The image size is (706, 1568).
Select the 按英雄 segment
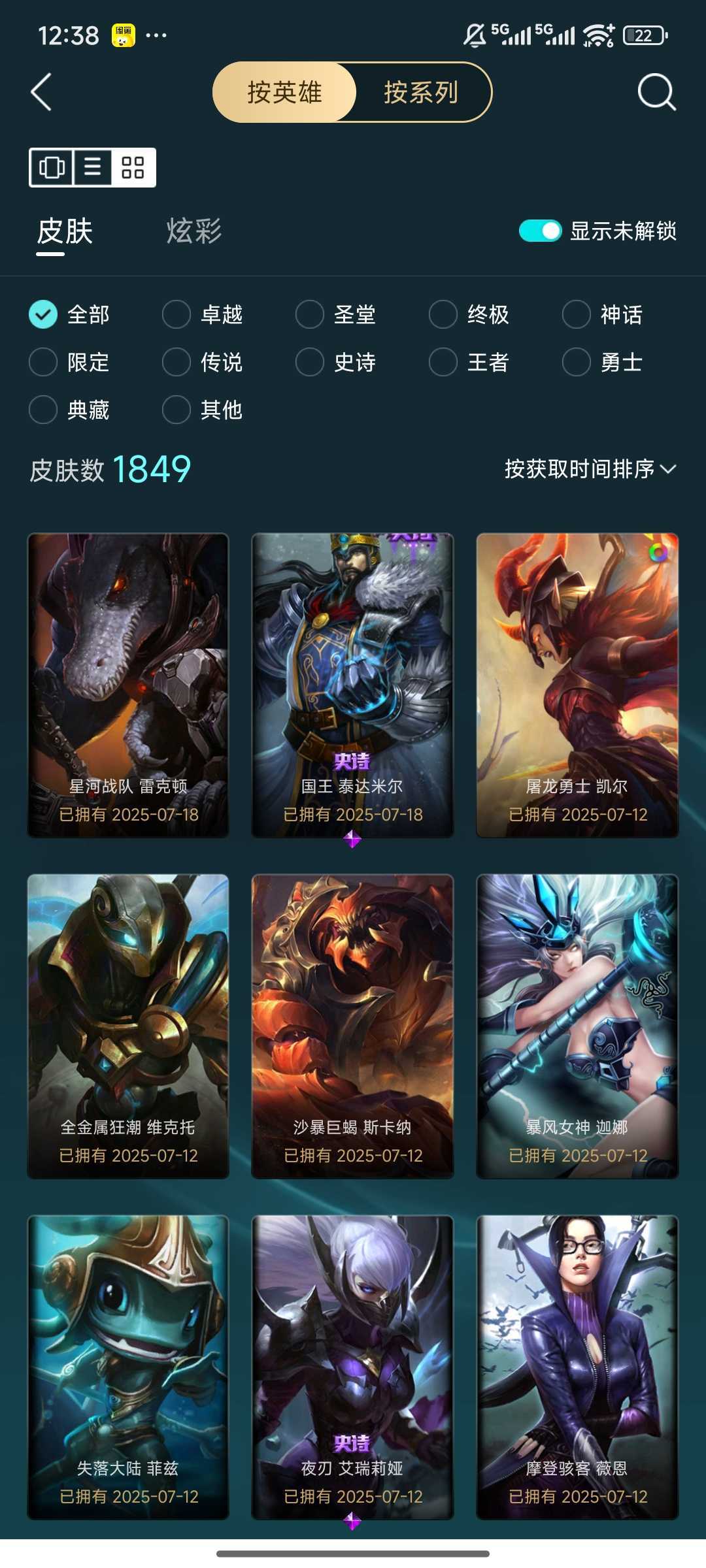(284, 92)
